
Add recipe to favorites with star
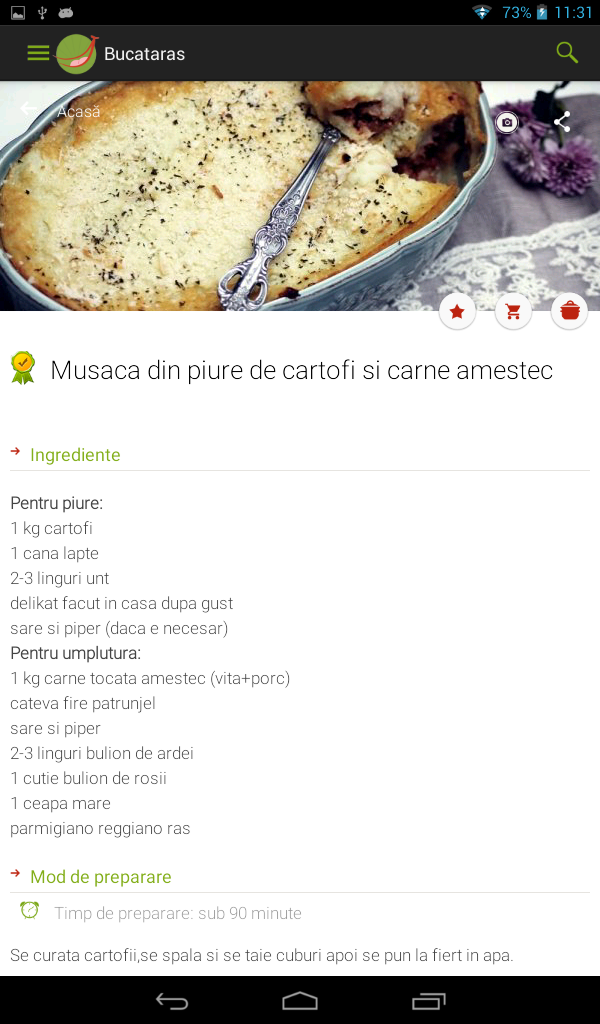tap(457, 312)
